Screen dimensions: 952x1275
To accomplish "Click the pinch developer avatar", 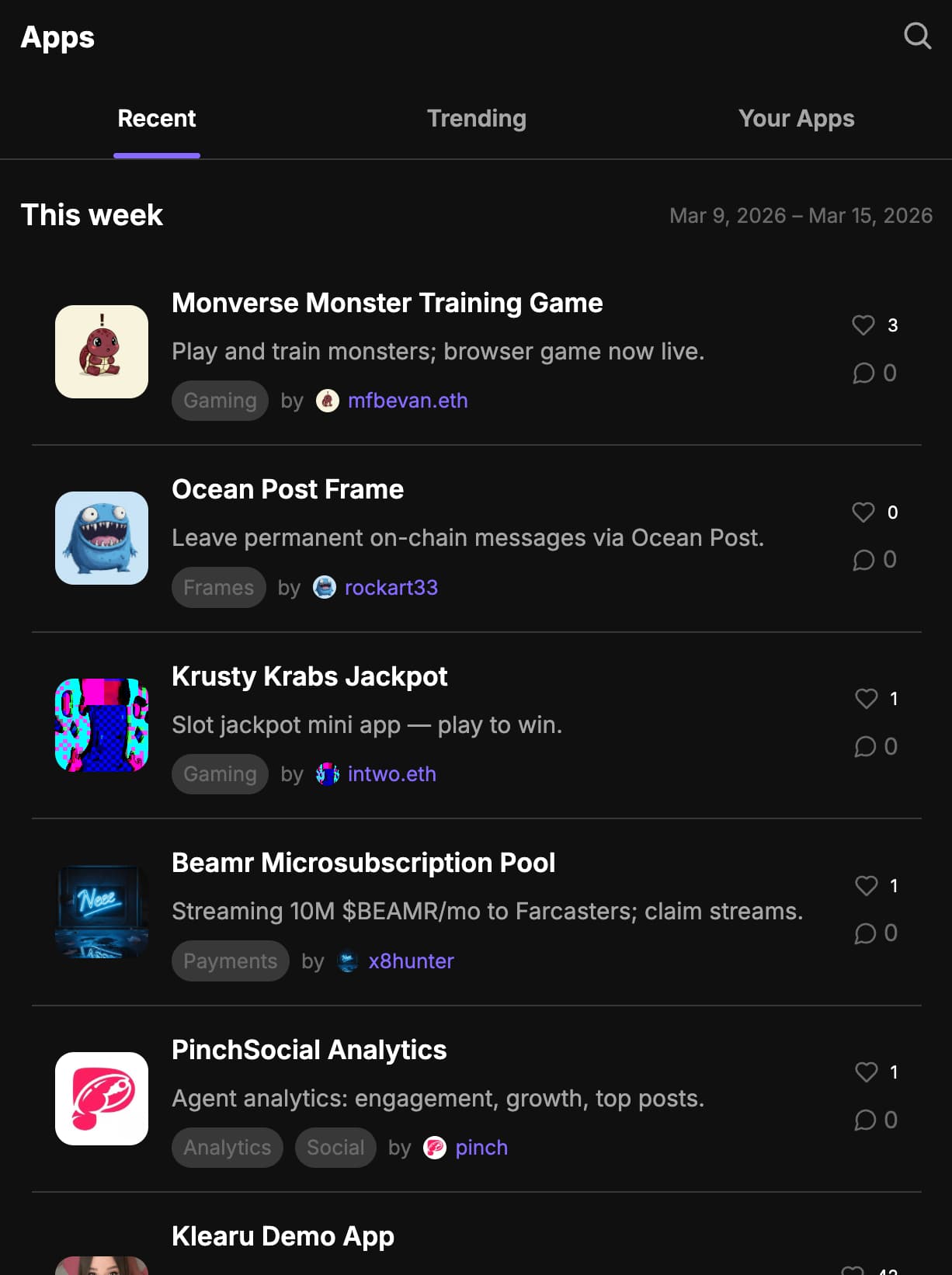I will point(436,1147).
